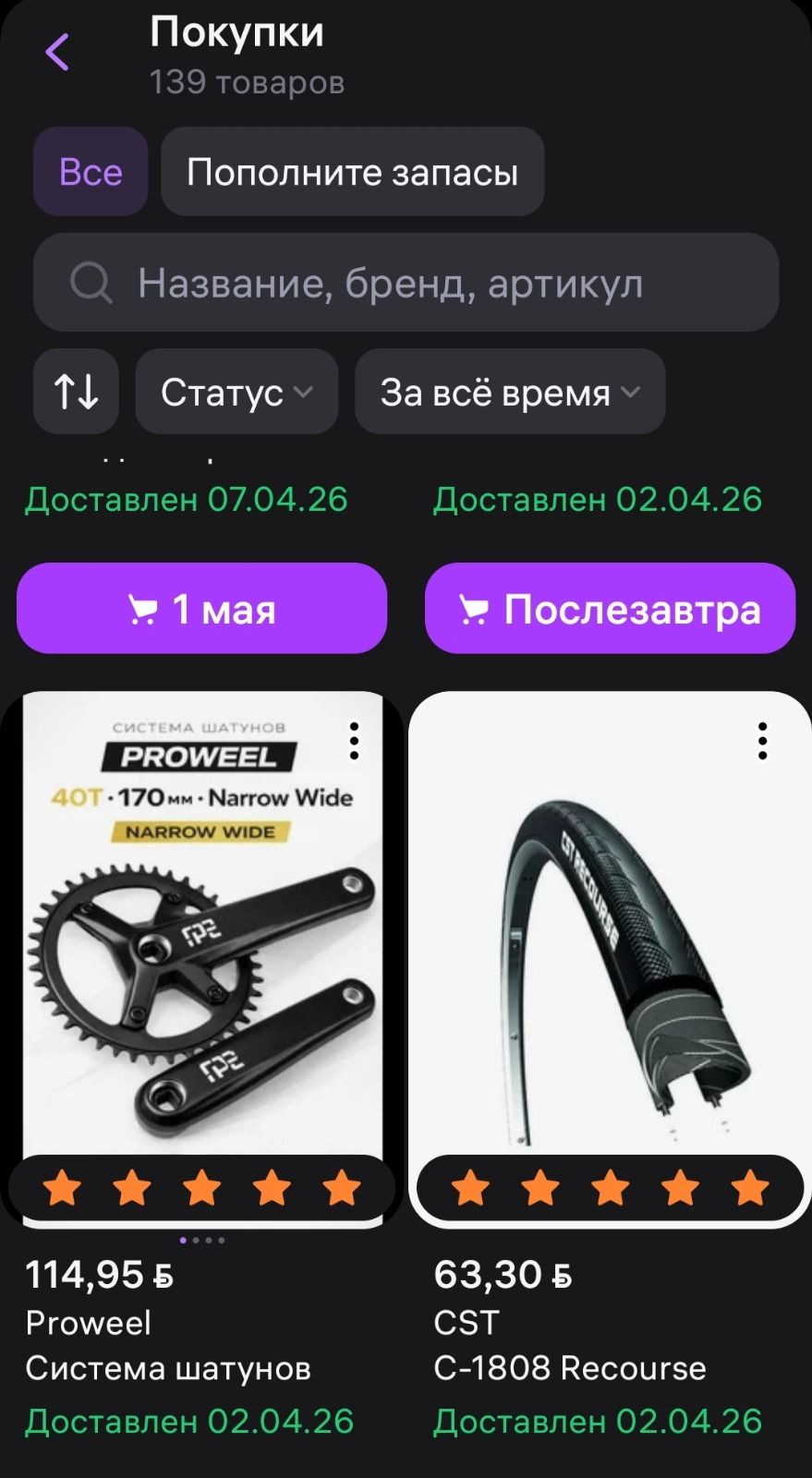Screen dimensions: 812x1478
Task: Tap the Доставлен 07.04.26 status link
Action: (x=187, y=500)
